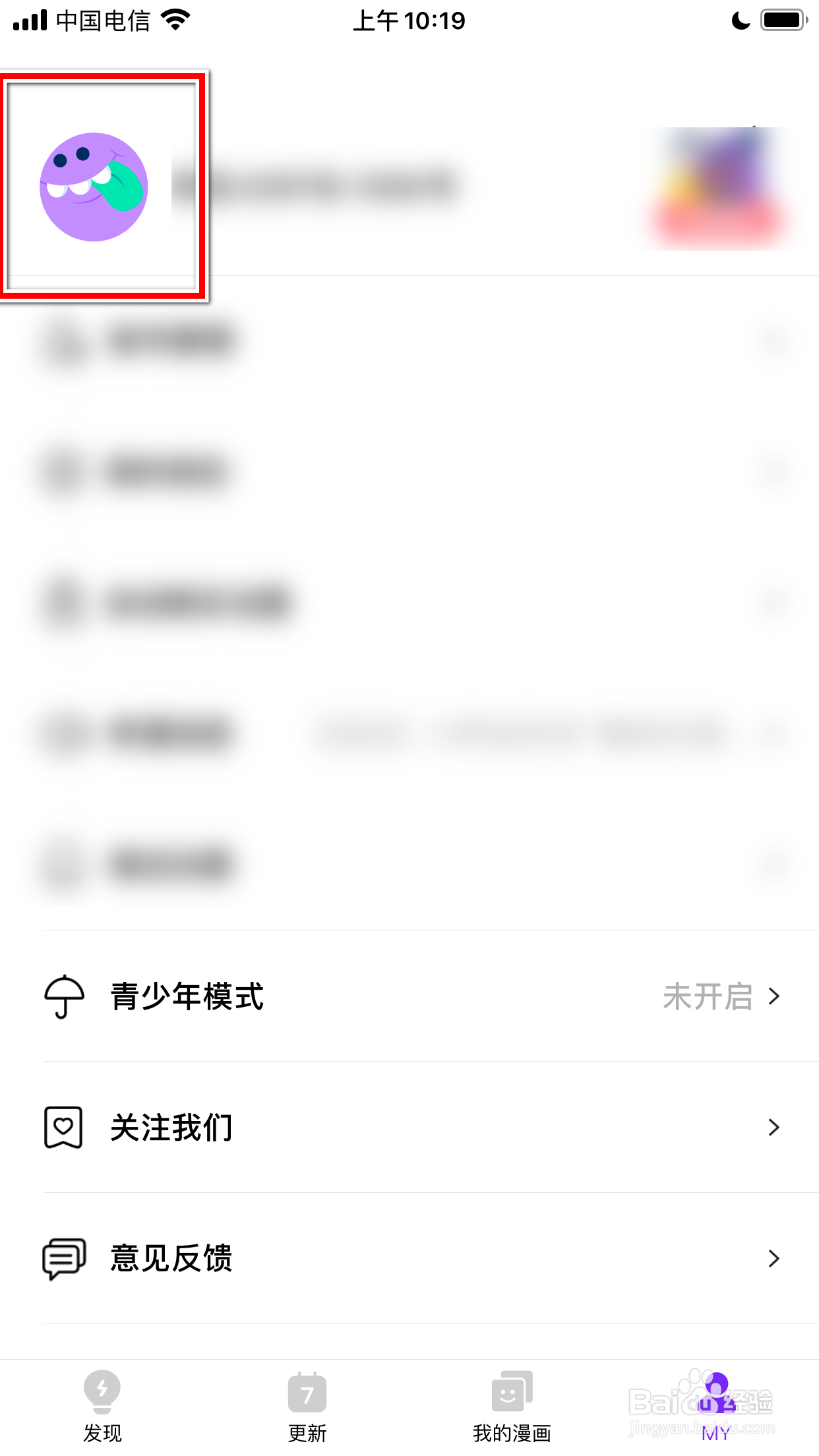Tap the moon icon in the status bar

741,20
